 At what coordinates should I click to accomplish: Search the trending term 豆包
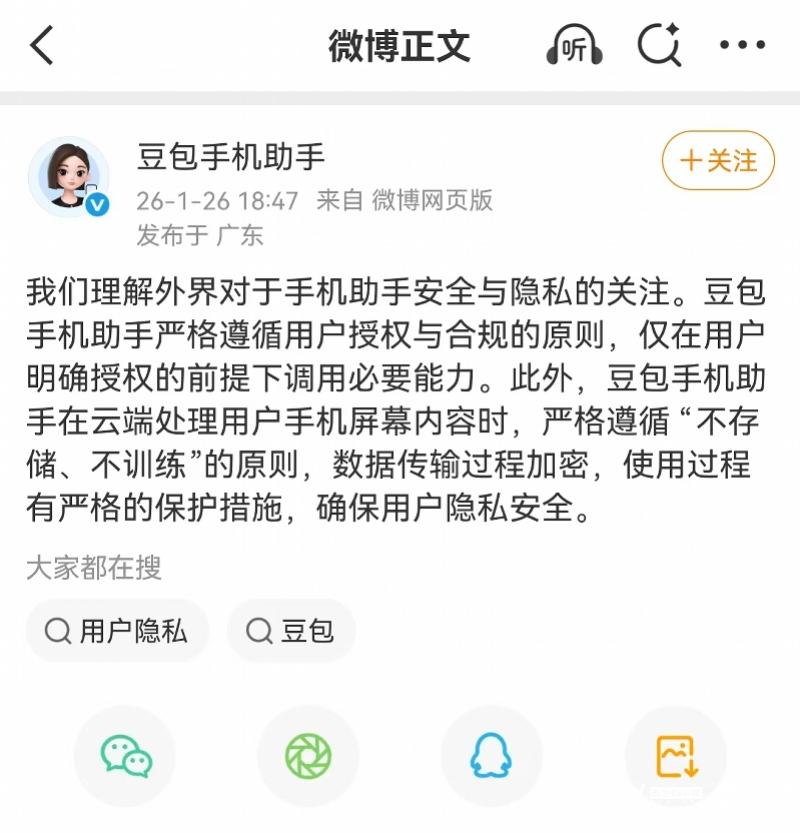point(292,631)
